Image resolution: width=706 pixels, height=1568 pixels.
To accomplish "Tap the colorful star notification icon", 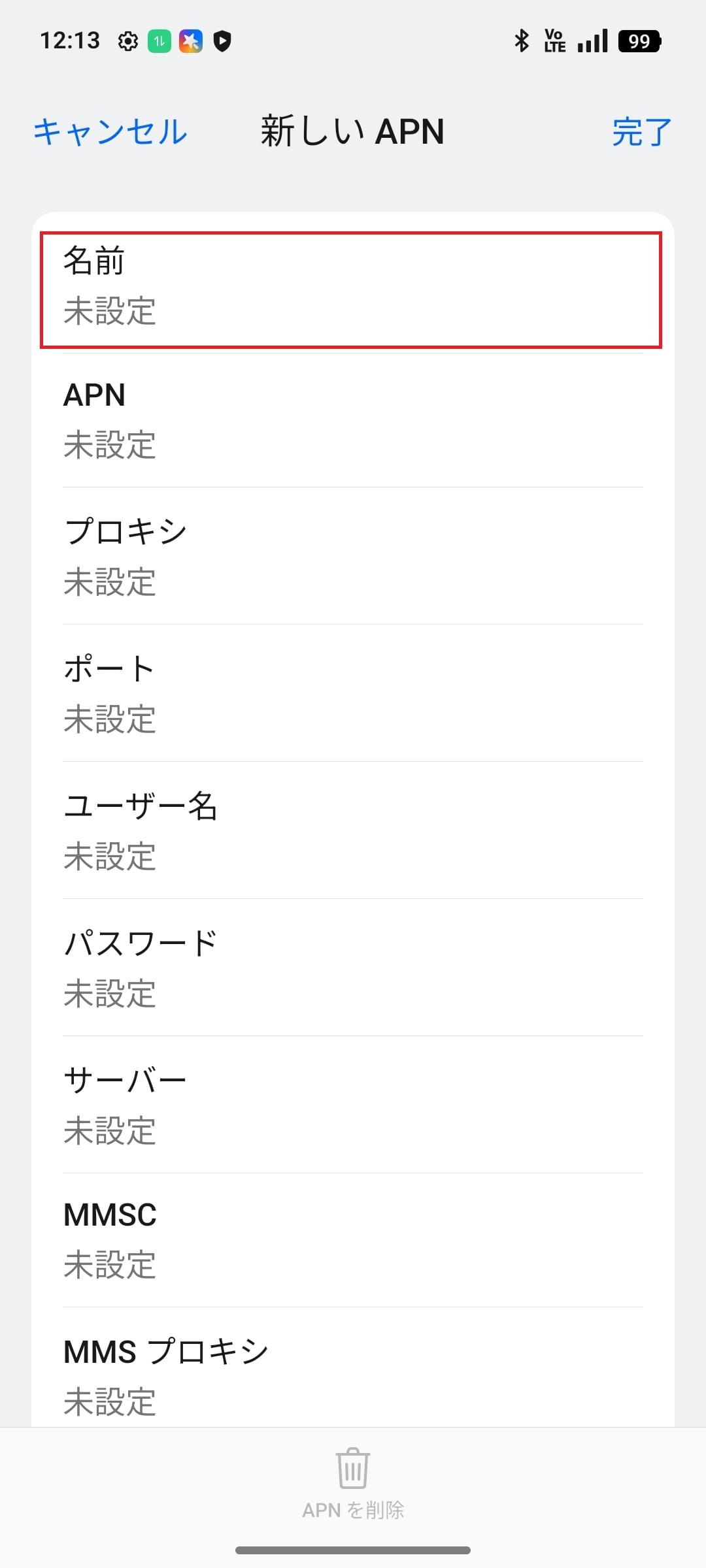I will (x=190, y=41).
